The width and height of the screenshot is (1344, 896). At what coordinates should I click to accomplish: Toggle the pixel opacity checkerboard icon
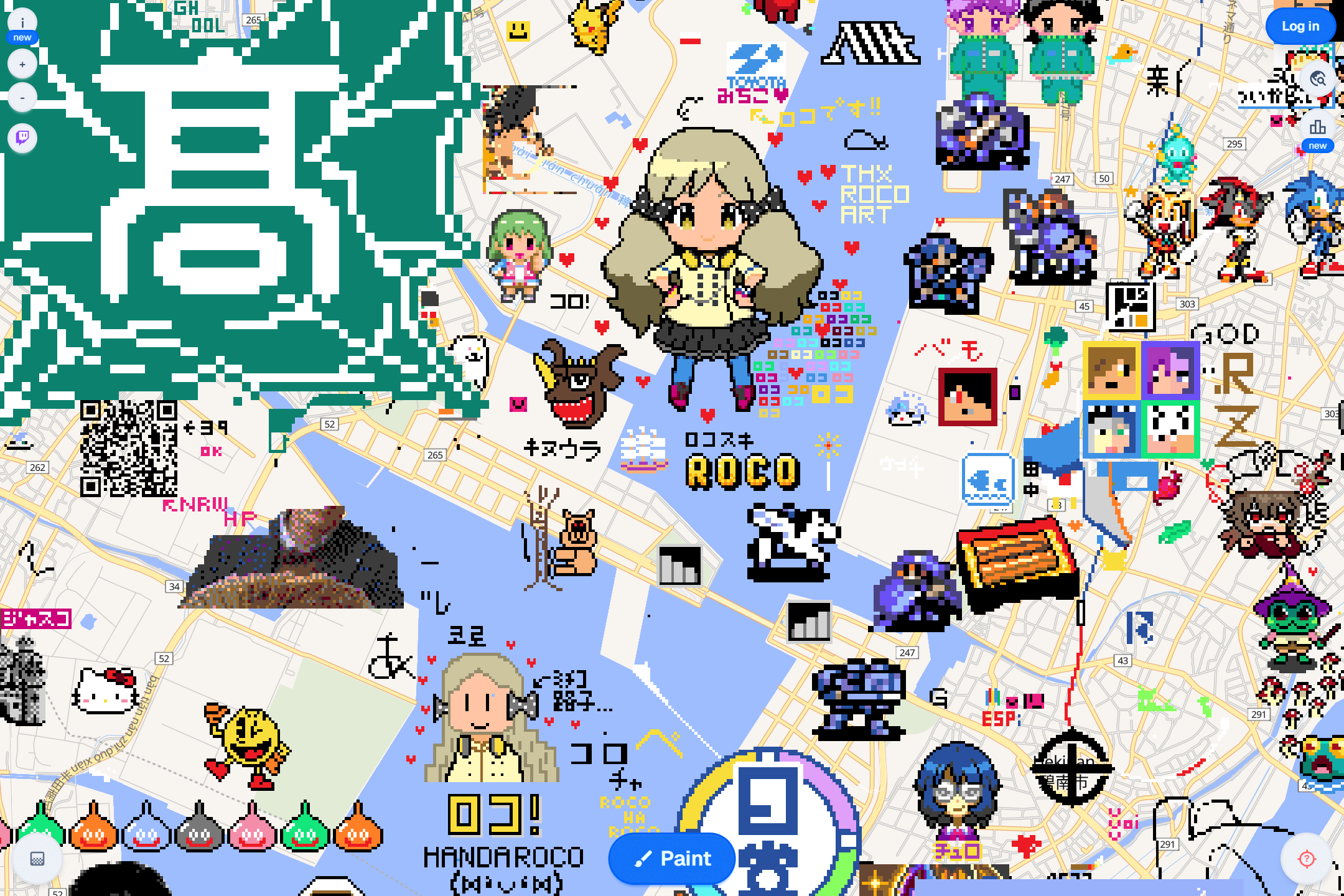click(x=37, y=859)
